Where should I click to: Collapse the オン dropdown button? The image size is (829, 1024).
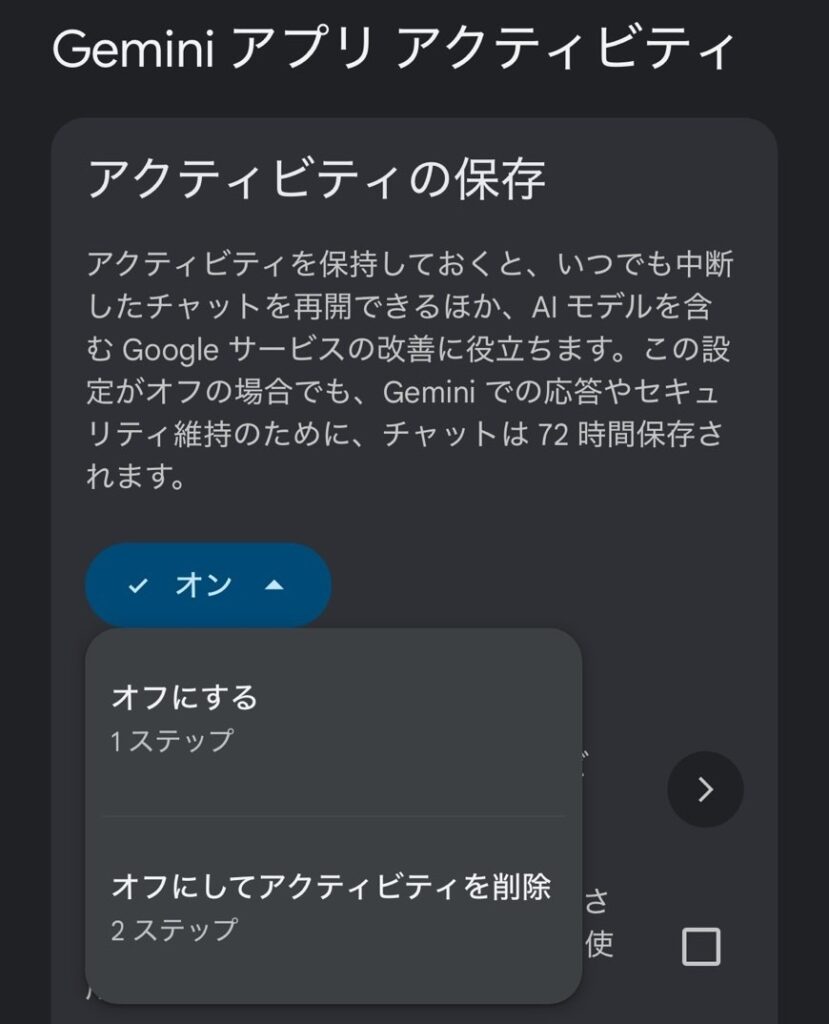[207, 586]
